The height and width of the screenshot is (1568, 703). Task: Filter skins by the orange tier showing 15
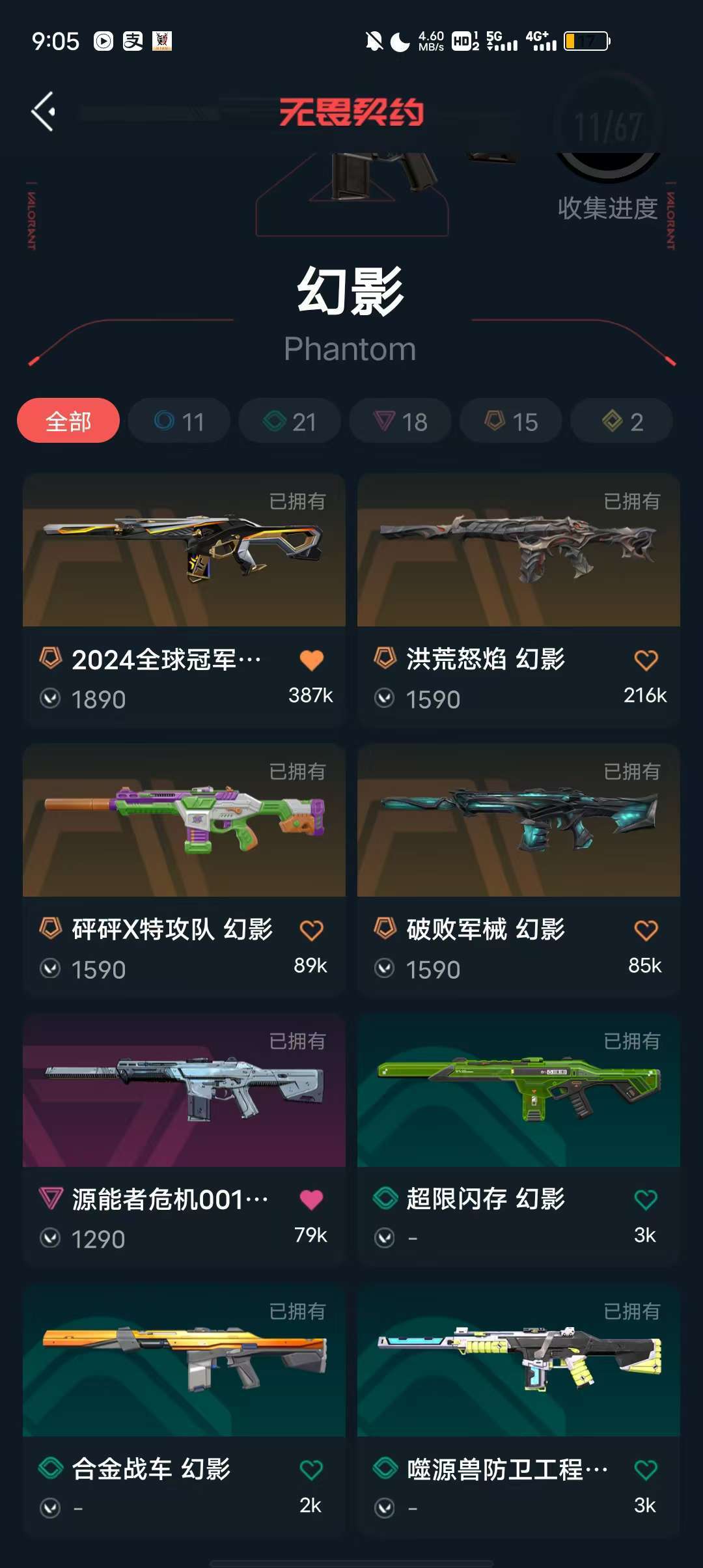point(511,421)
